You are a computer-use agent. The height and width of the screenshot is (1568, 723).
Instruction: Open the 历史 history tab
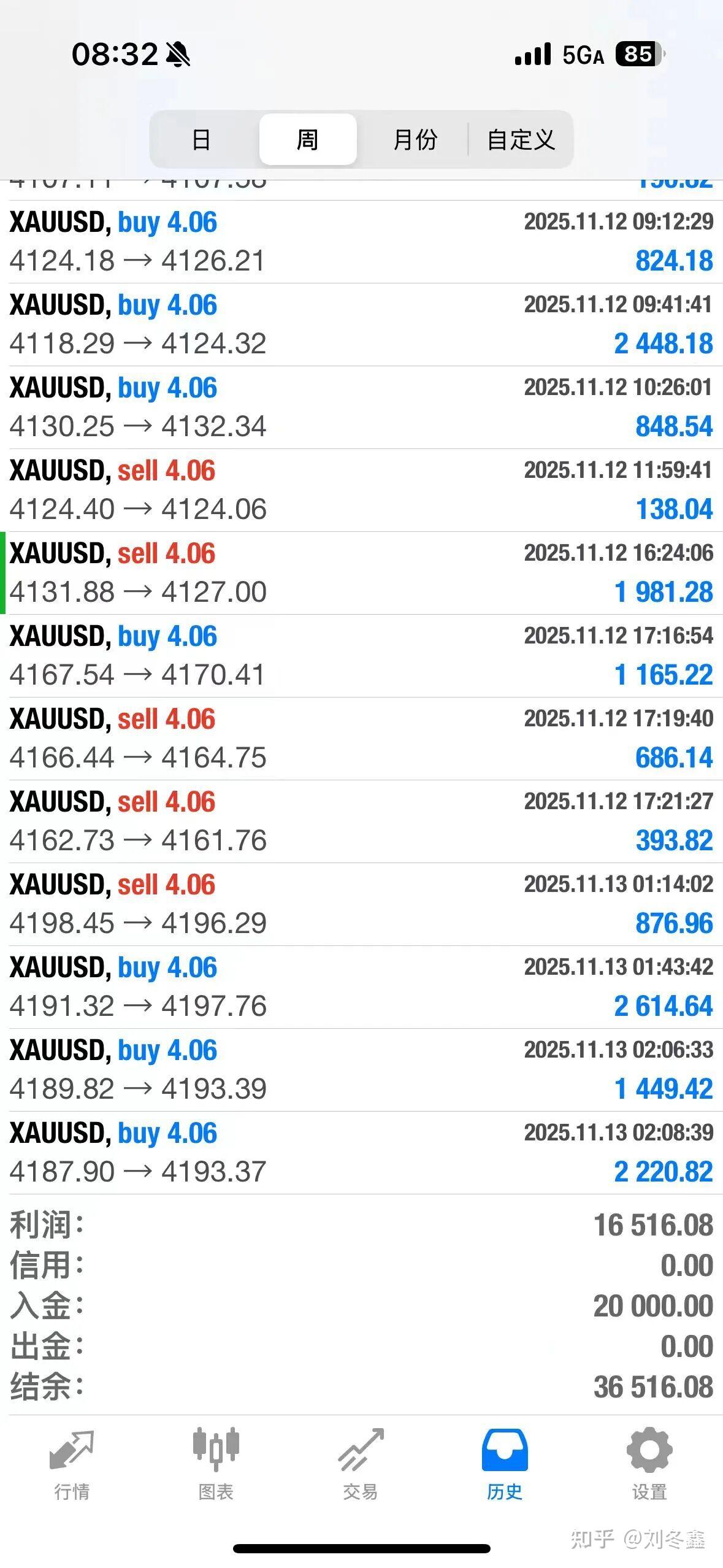pos(505,1464)
